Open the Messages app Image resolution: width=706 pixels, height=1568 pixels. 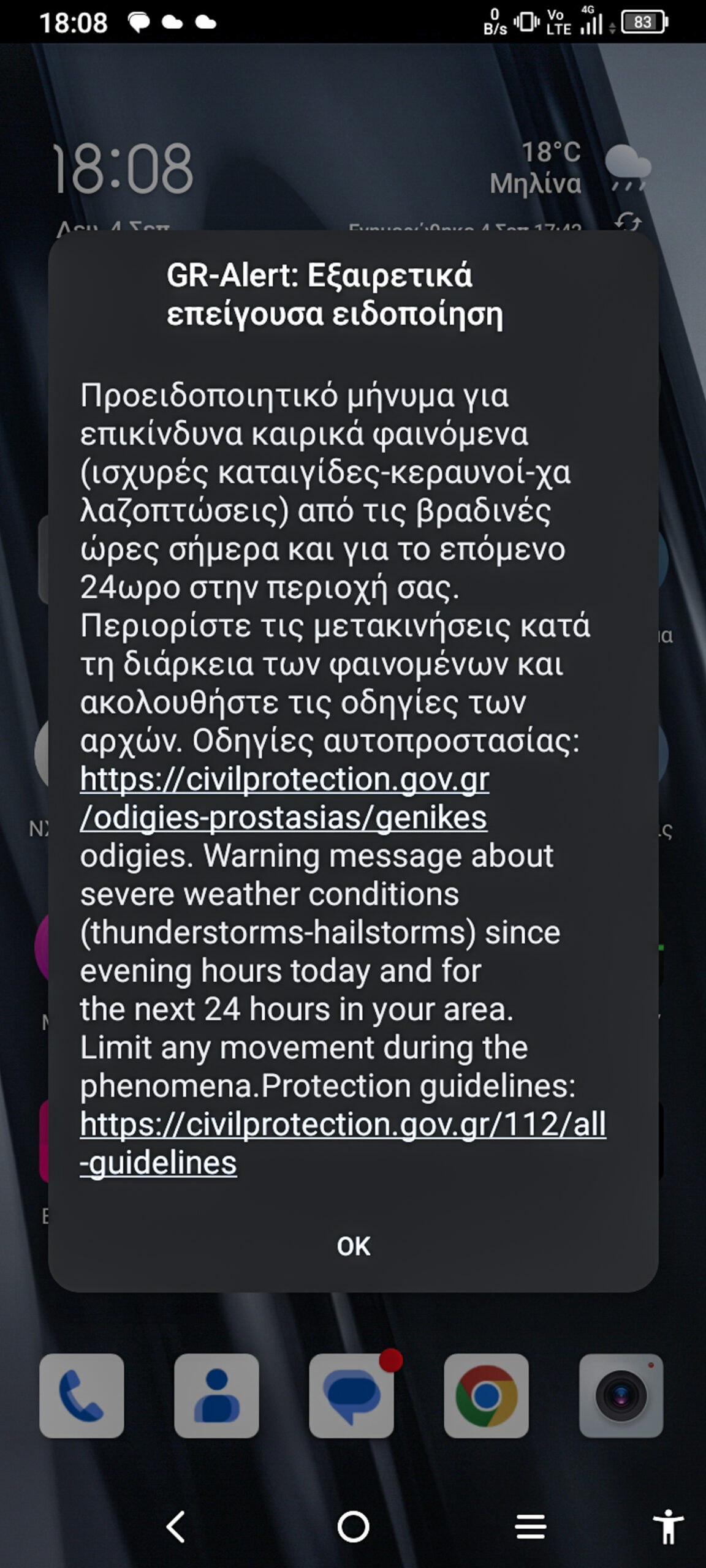click(x=351, y=1396)
